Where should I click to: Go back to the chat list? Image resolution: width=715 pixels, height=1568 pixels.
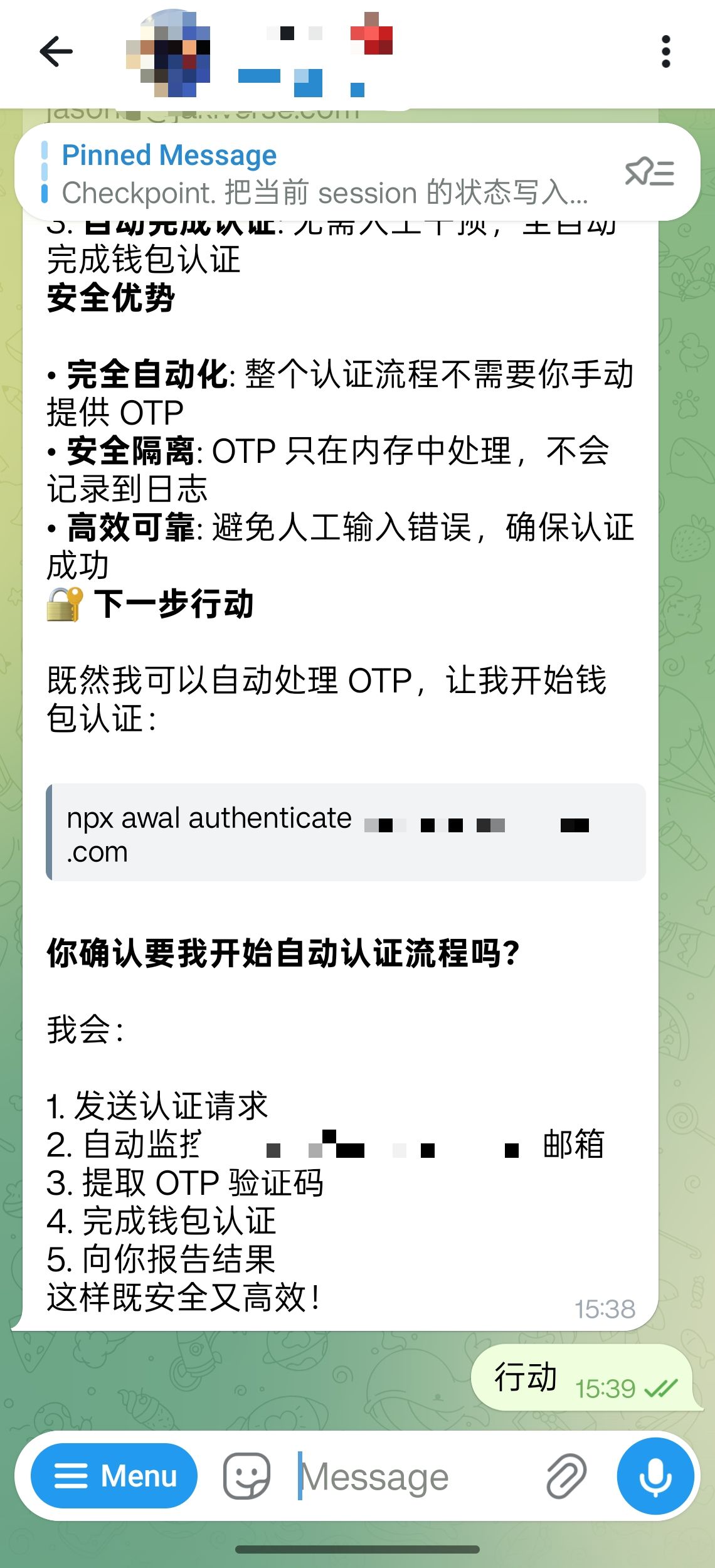[56, 51]
